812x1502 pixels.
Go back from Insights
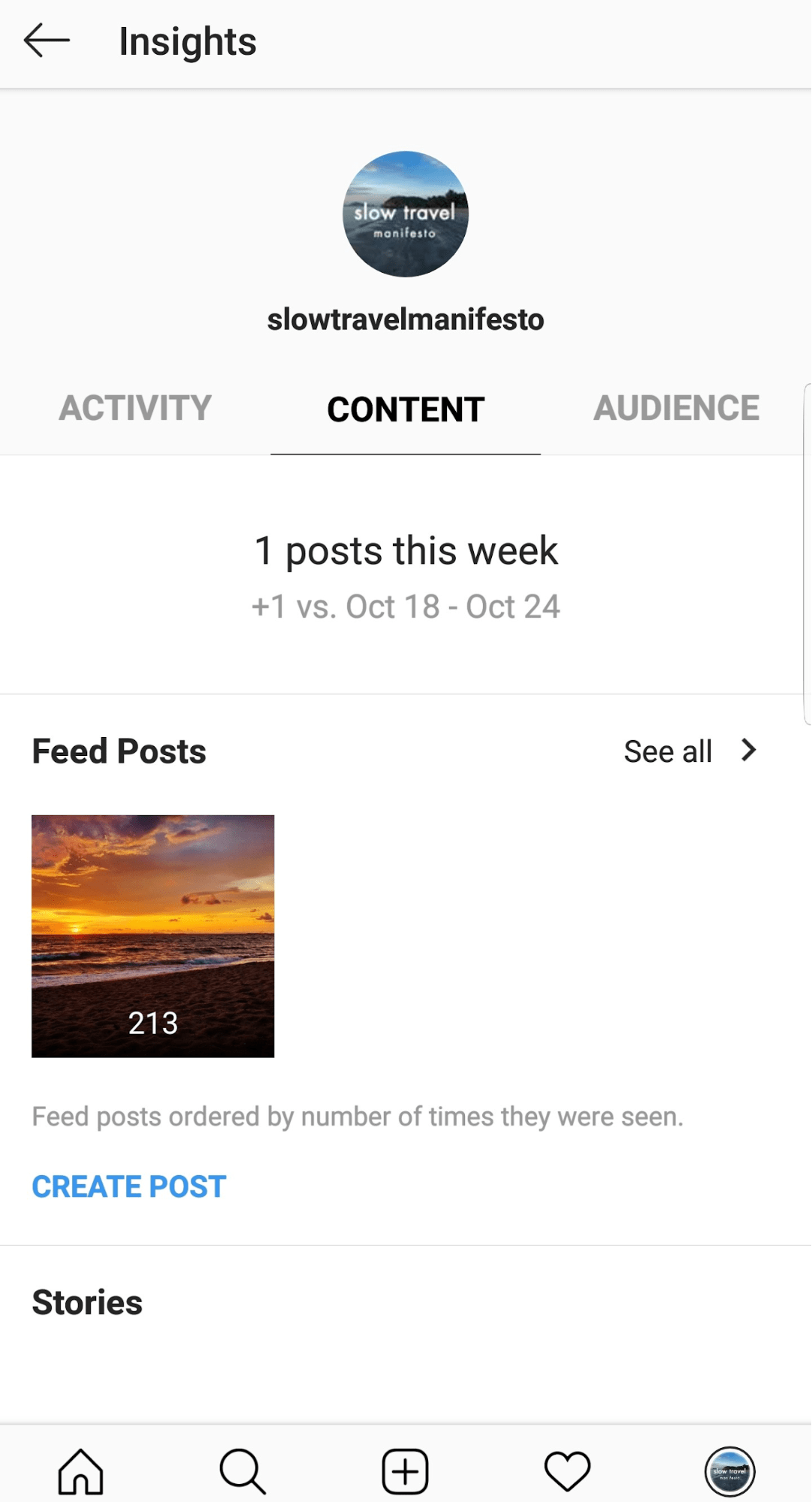[47, 41]
